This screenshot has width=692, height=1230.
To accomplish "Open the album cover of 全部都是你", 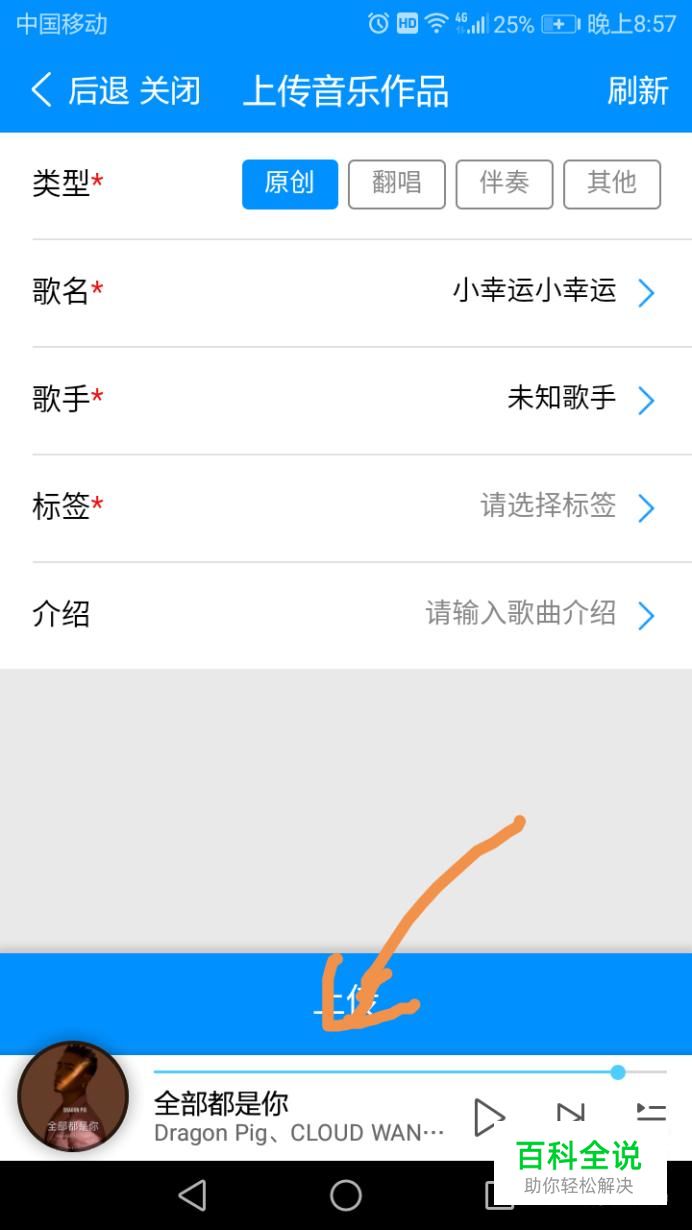I will pos(73,1097).
